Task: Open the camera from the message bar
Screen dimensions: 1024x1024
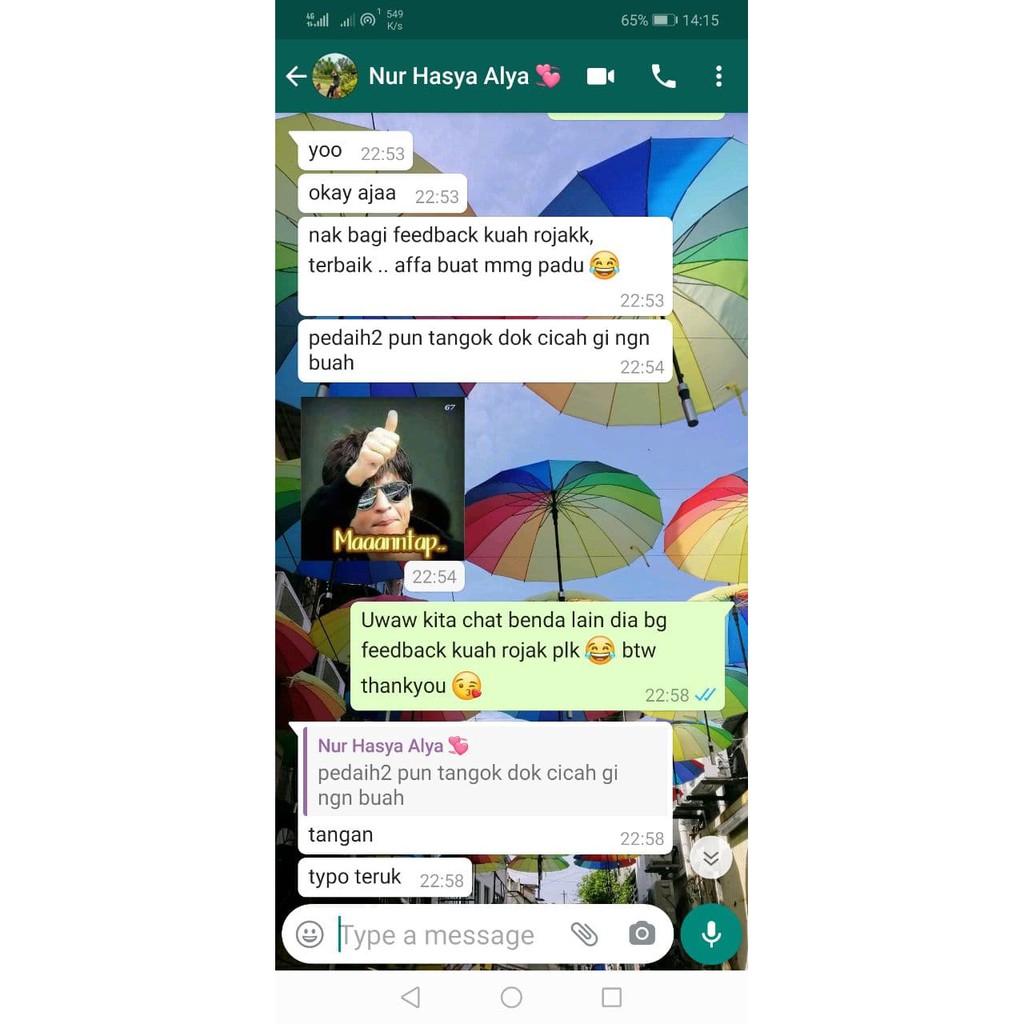Action: pyautogui.click(x=642, y=934)
